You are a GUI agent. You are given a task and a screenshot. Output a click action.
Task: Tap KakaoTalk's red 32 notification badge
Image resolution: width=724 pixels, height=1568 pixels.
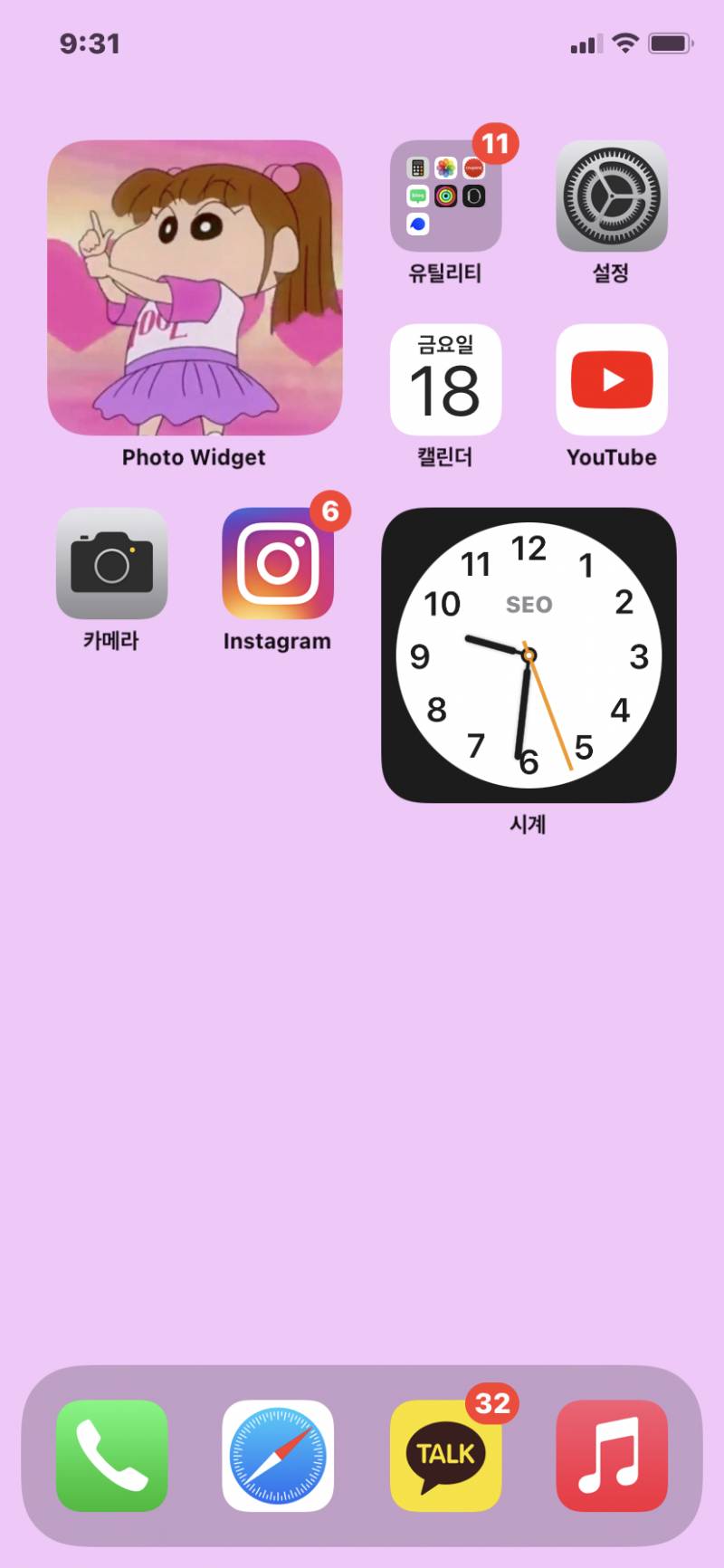492,1404
